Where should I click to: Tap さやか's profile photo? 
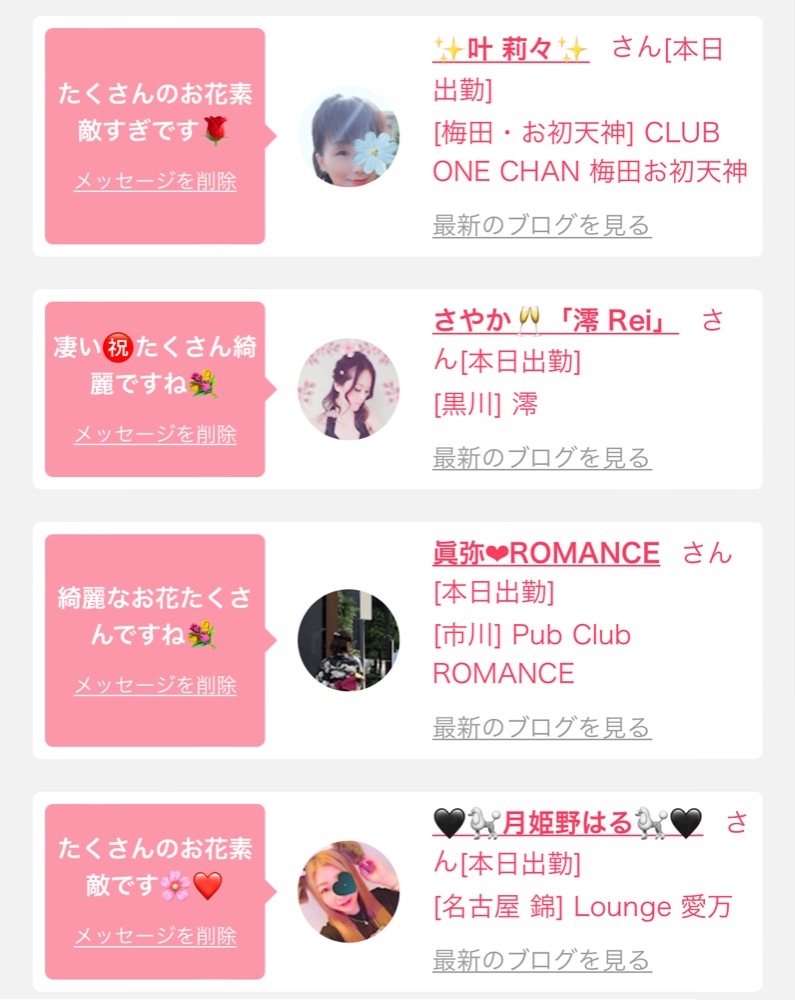tap(349, 389)
